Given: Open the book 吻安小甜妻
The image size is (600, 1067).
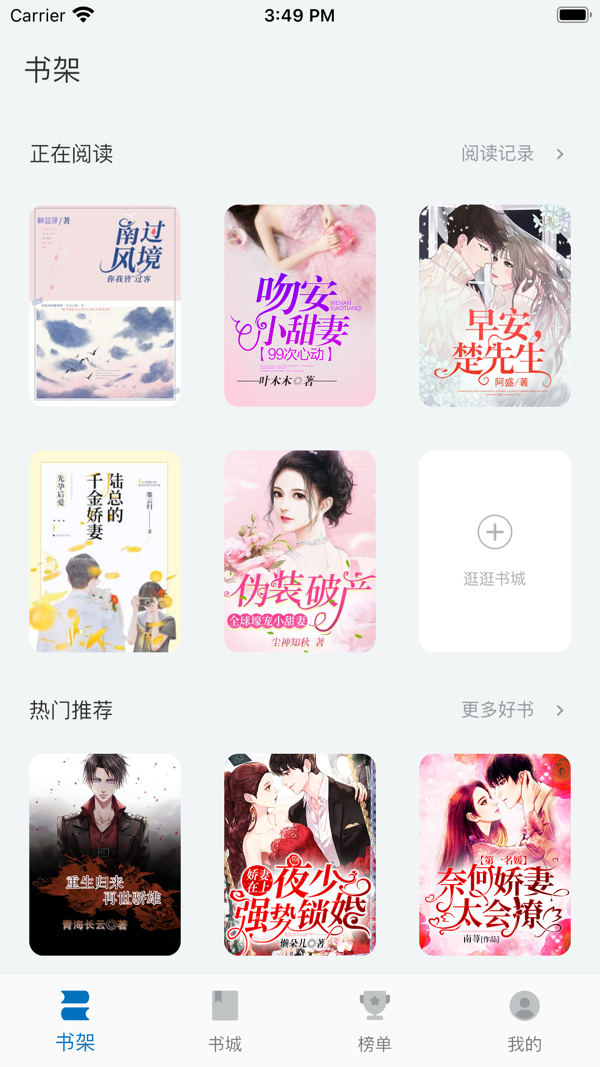Looking at the screenshot, I should [300, 305].
